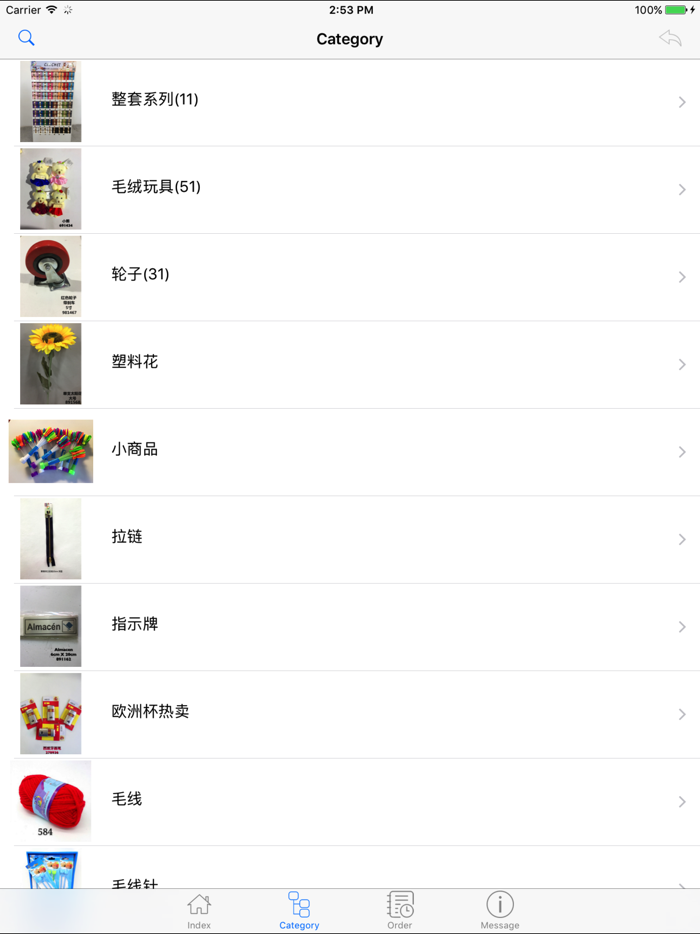Open the 塑料花 category
This screenshot has height=934, width=700.
pyautogui.click(x=350, y=363)
